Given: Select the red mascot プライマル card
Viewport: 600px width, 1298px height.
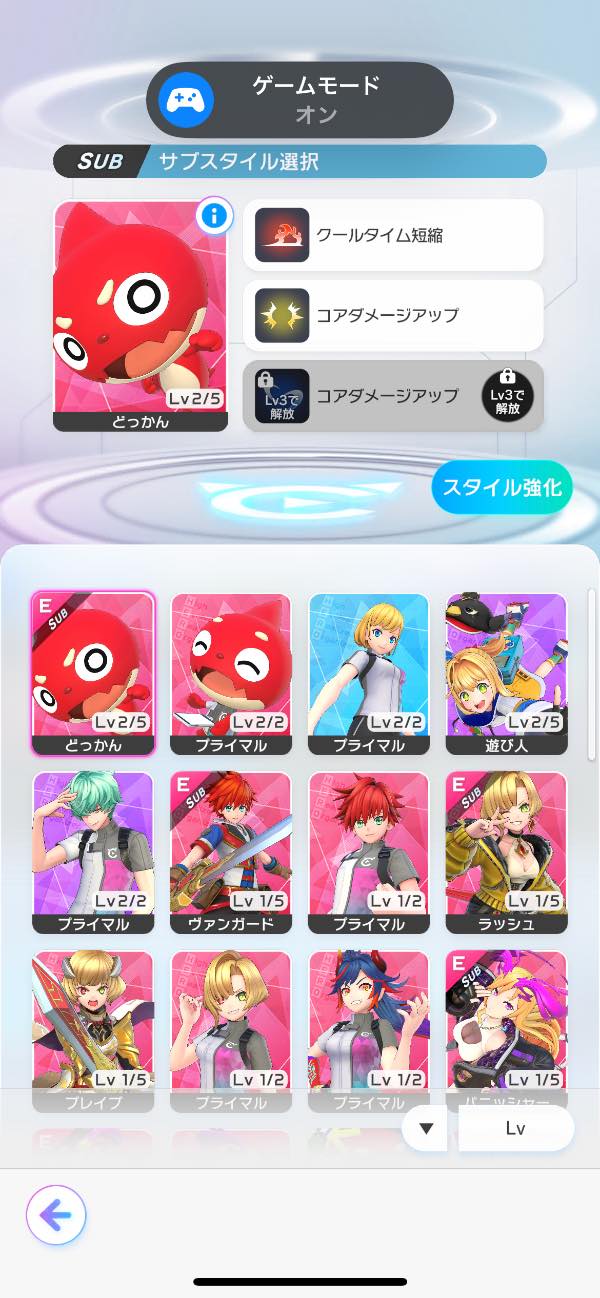Looking at the screenshot, I should coord(231,672).
